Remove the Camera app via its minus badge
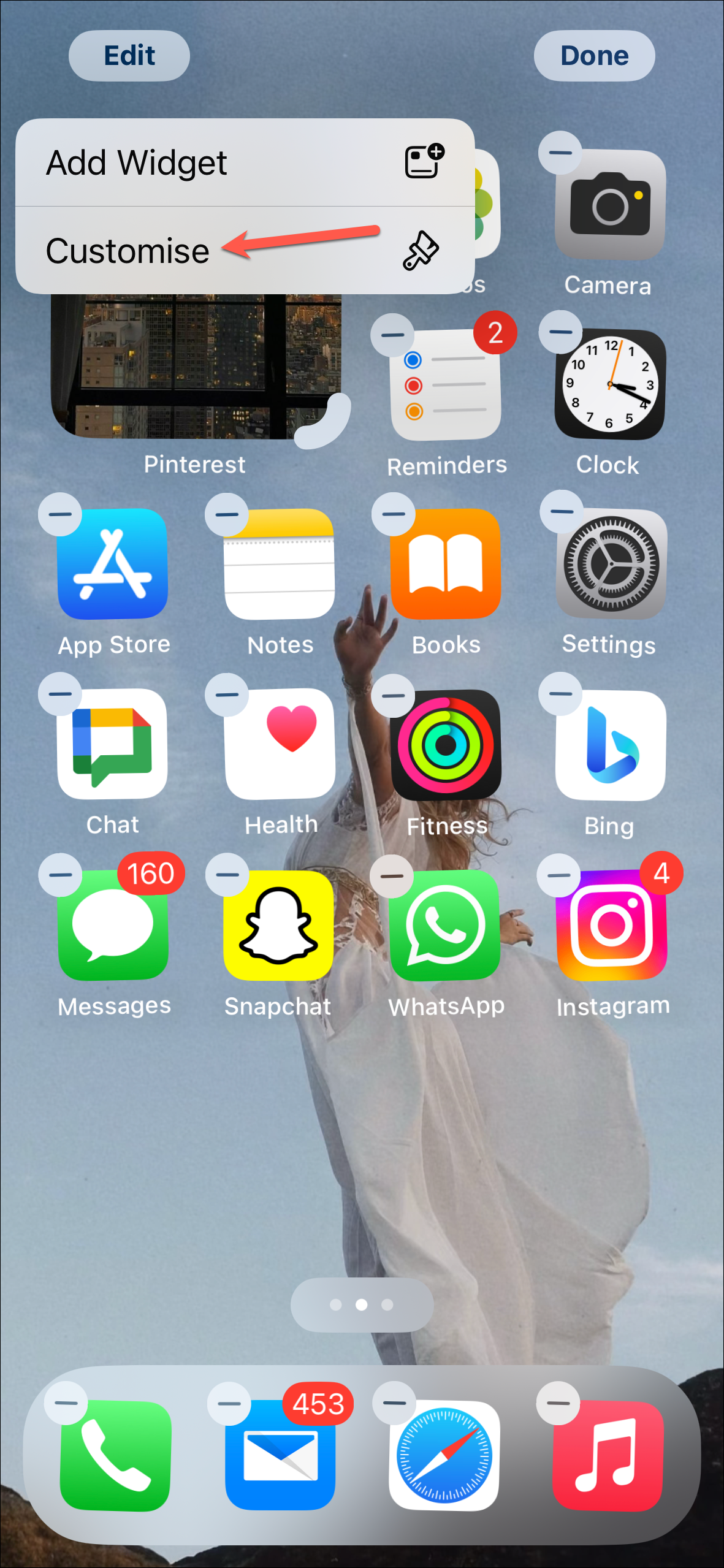The width and height of the screenshot is (724, 1568). coord(560,153)
